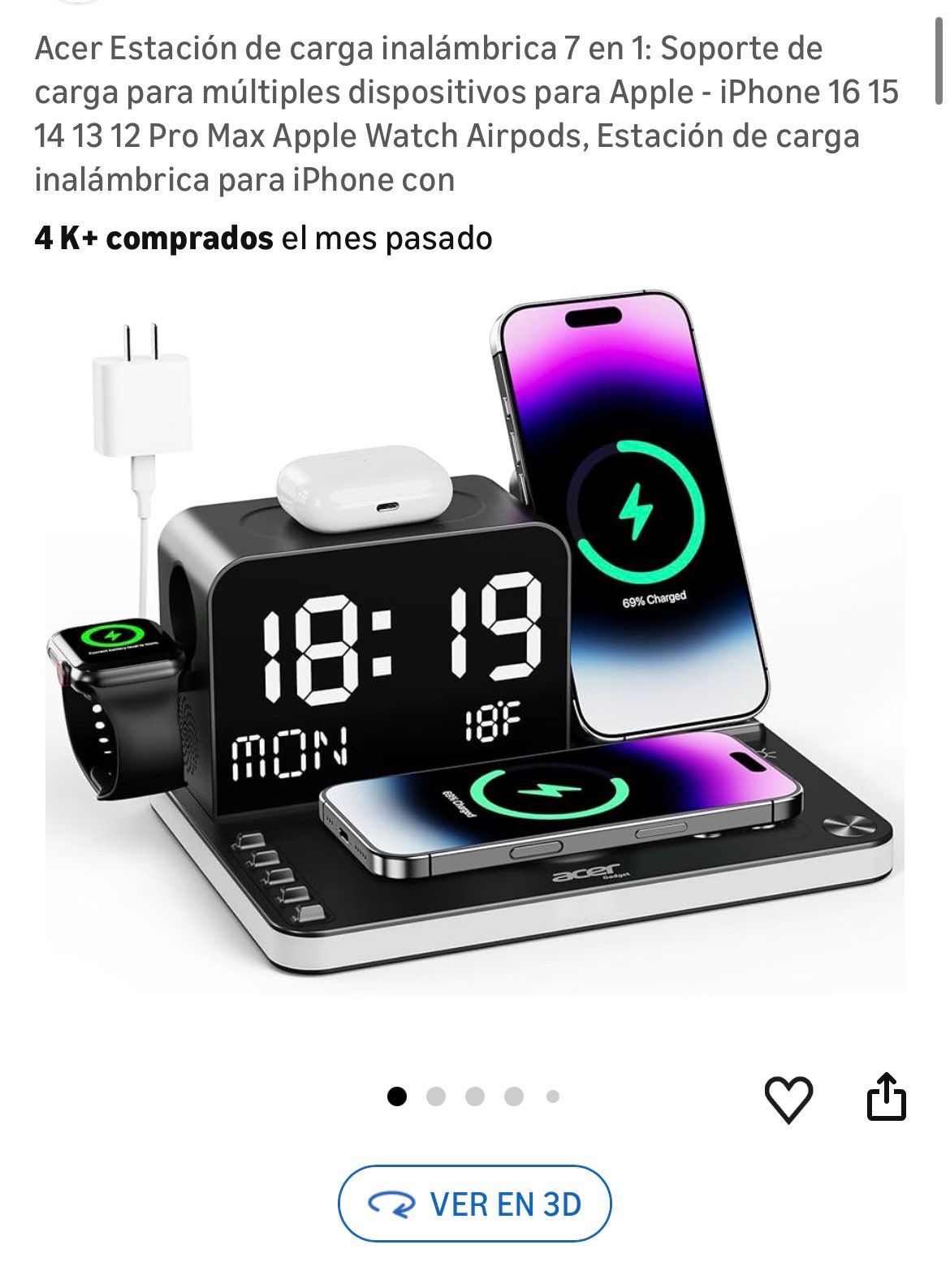Tap the VER EN 3D button

474,1204
